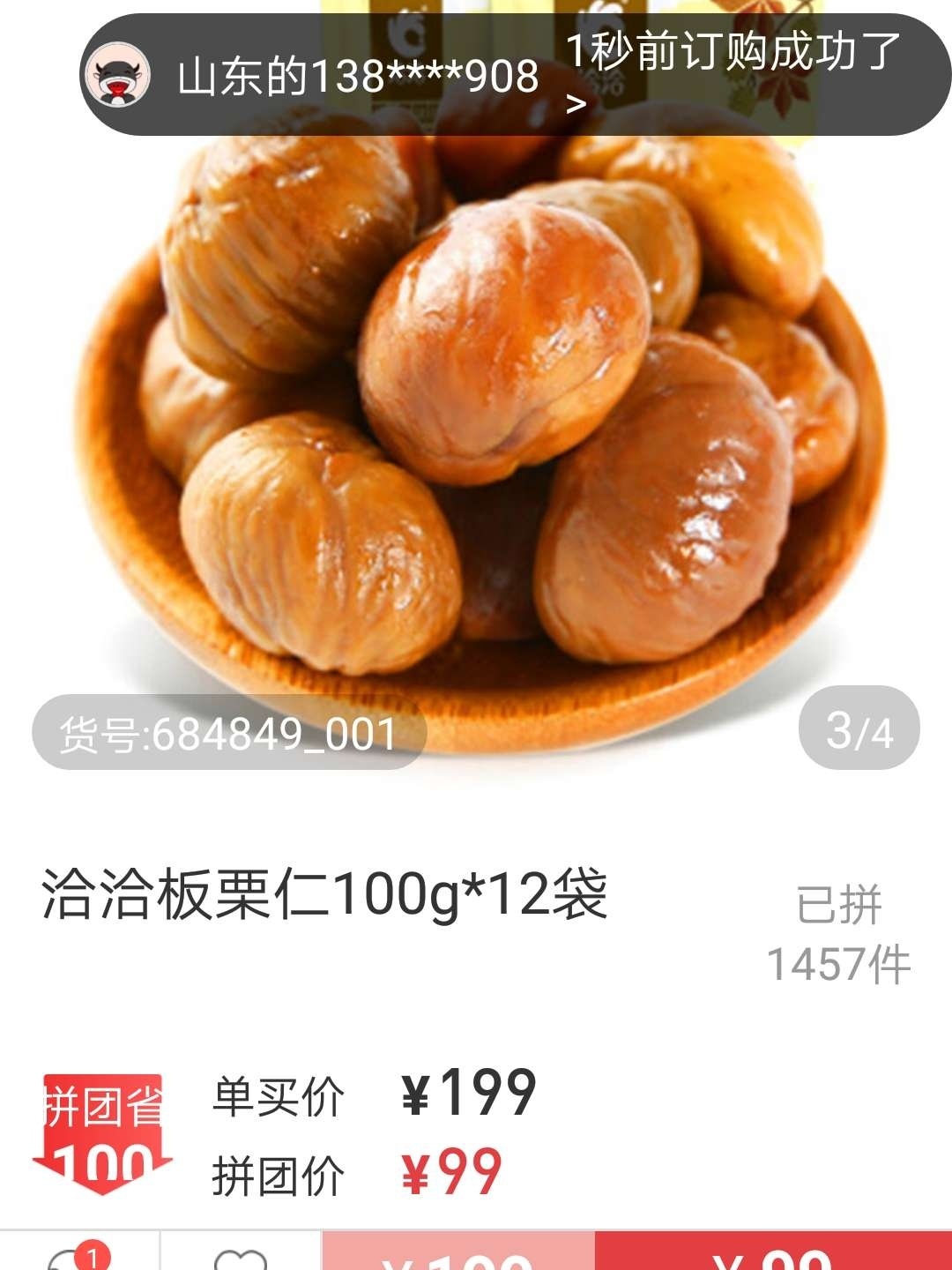Open the chat icon with unread badge
Image resolution: width=952 pixels, height=1270 pixels.
[x=78, y=1256]
